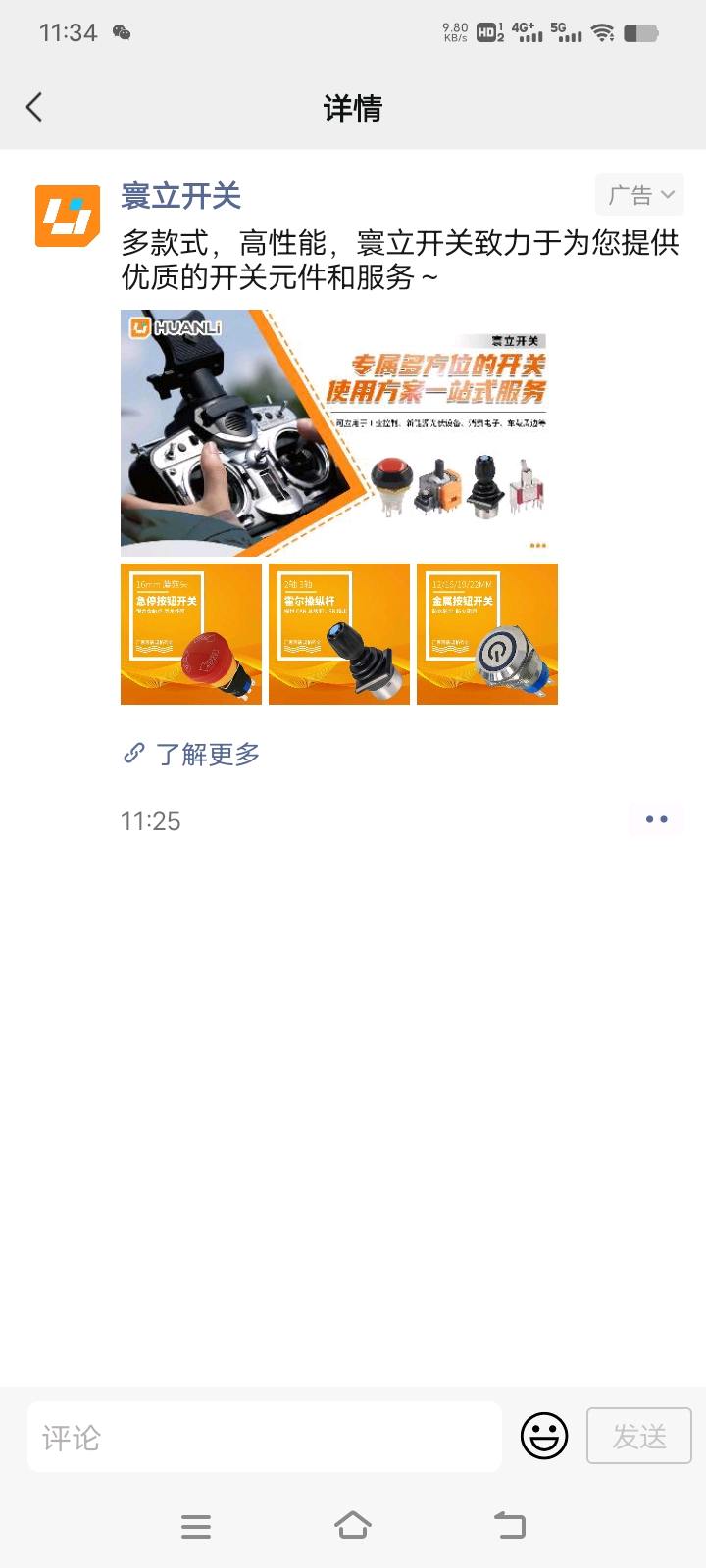Select the red 急停按钮开关 product thumbnail
The height and width of the screenshot is (1568, 706).
tap(190, 633)
